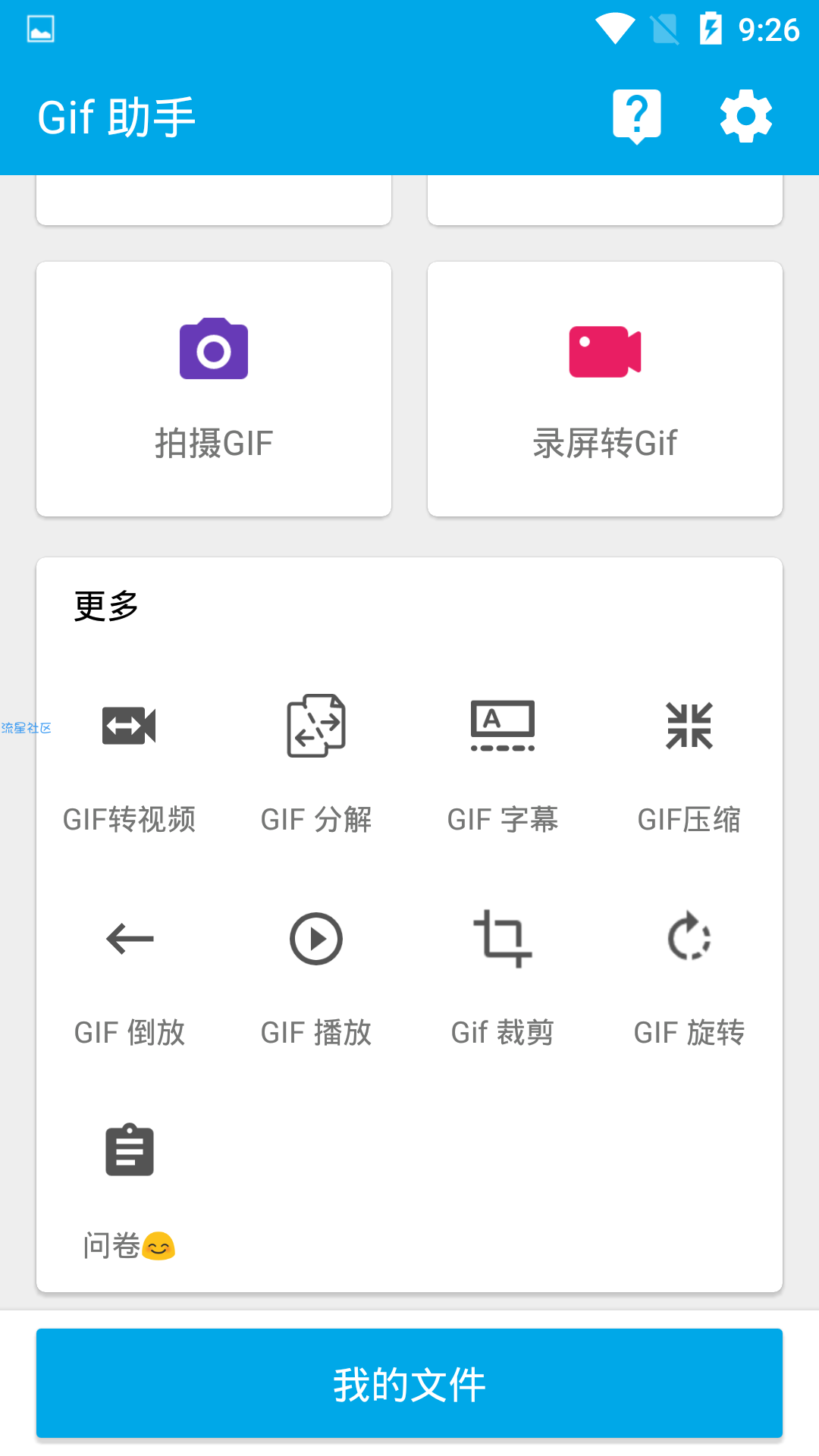Tap the 我的文件 button
This screenshot has width=819, height=1456.
(409, 1383)
